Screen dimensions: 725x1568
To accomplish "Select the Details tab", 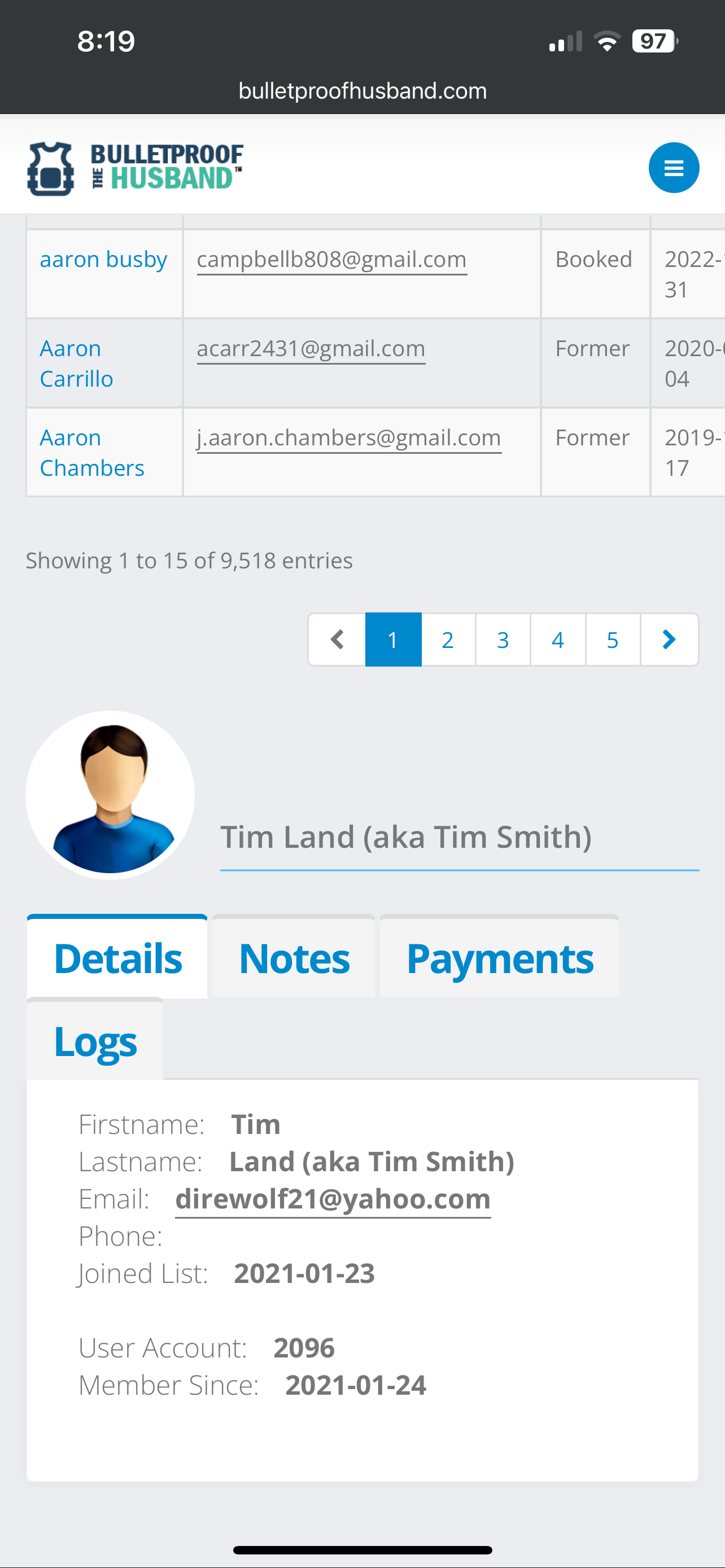I will point(117,958).
